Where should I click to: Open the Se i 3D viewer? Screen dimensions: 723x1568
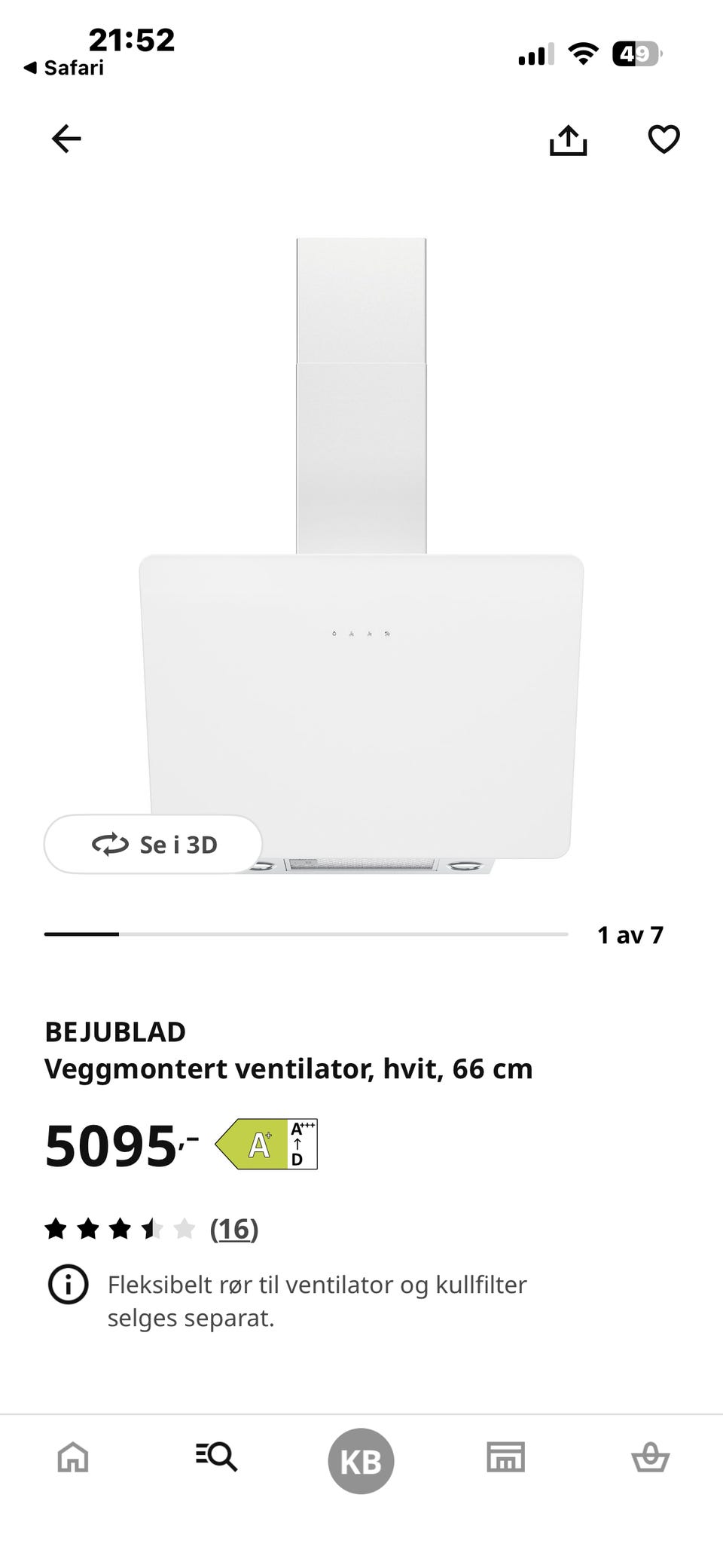[153, 844]
